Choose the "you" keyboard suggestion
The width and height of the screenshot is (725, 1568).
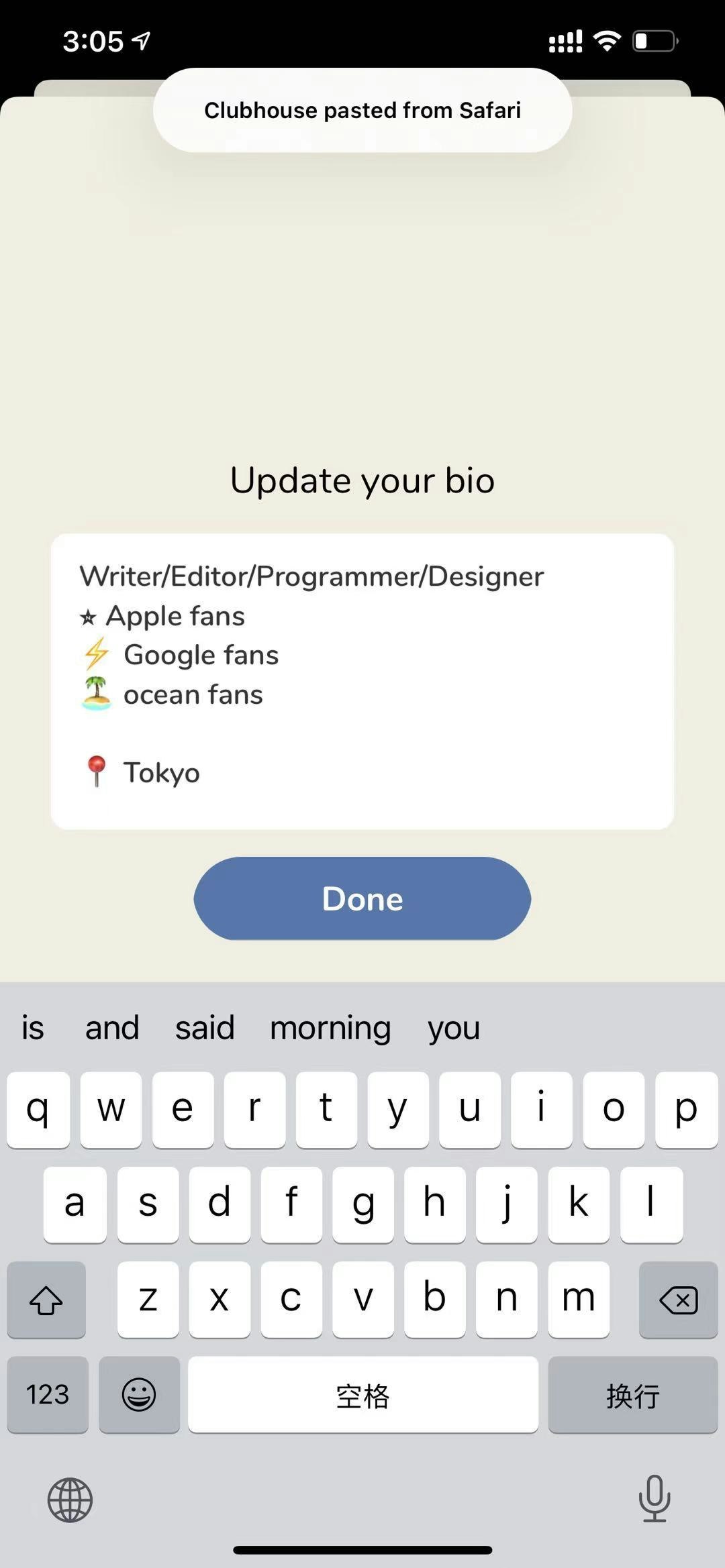pyautogui.click(x=454, y=1028)
